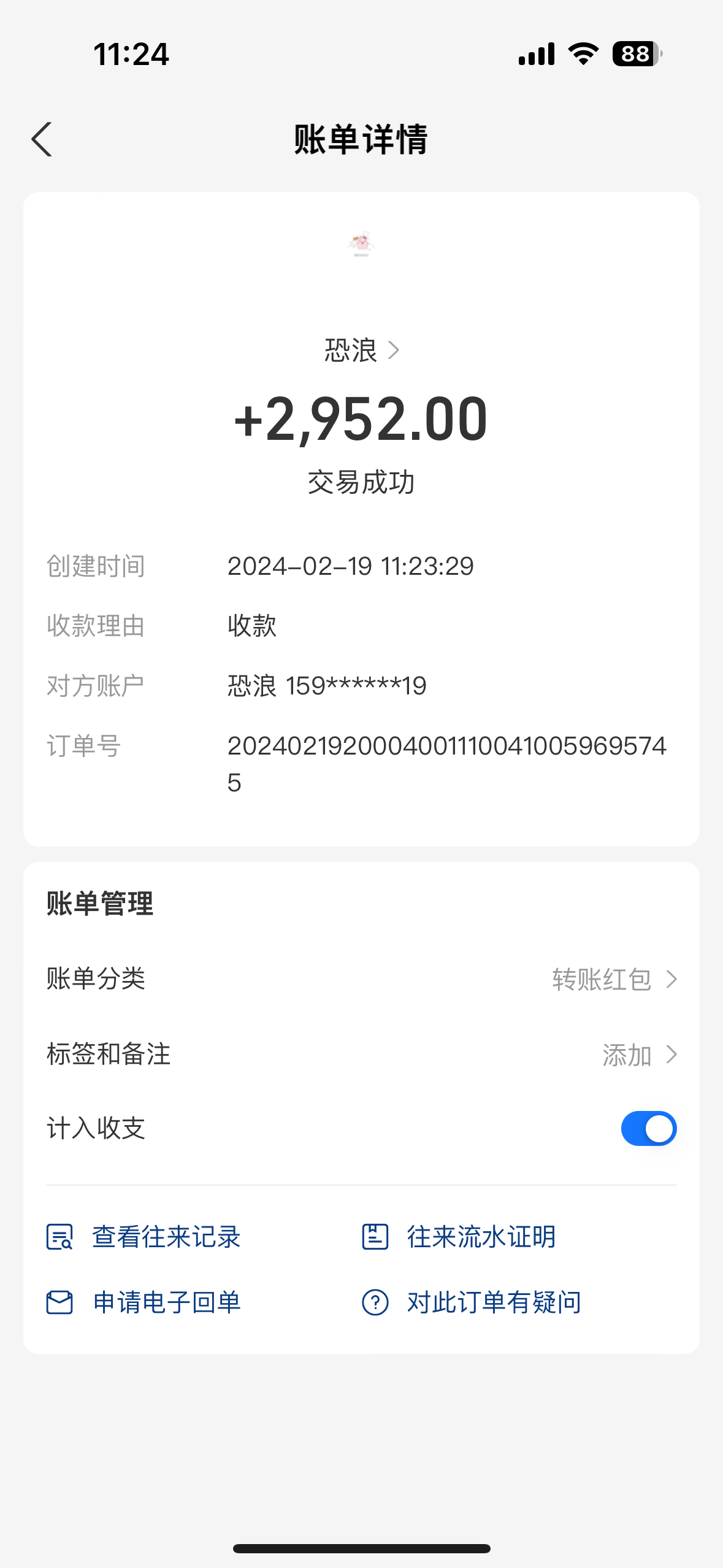Image resolution: width=723 pixels, height=1568 pixels.
Task: Go back from 账单详情 page
Action: 42,139
